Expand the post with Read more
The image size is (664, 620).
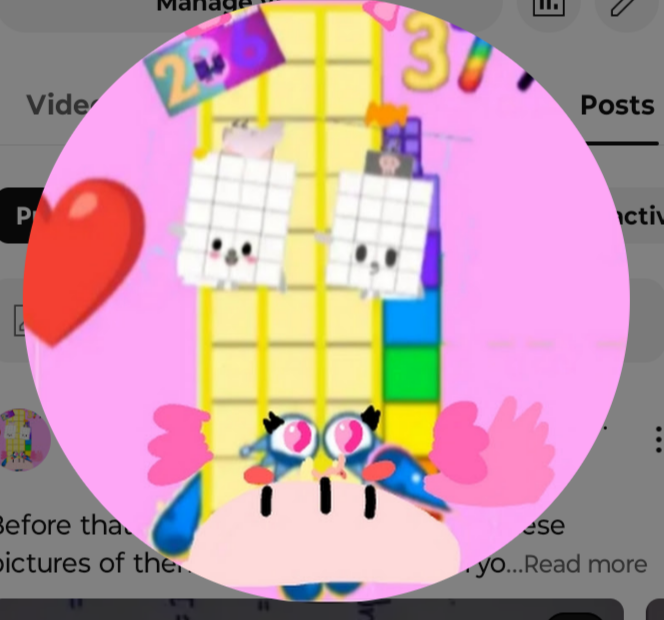coord(585,564)
